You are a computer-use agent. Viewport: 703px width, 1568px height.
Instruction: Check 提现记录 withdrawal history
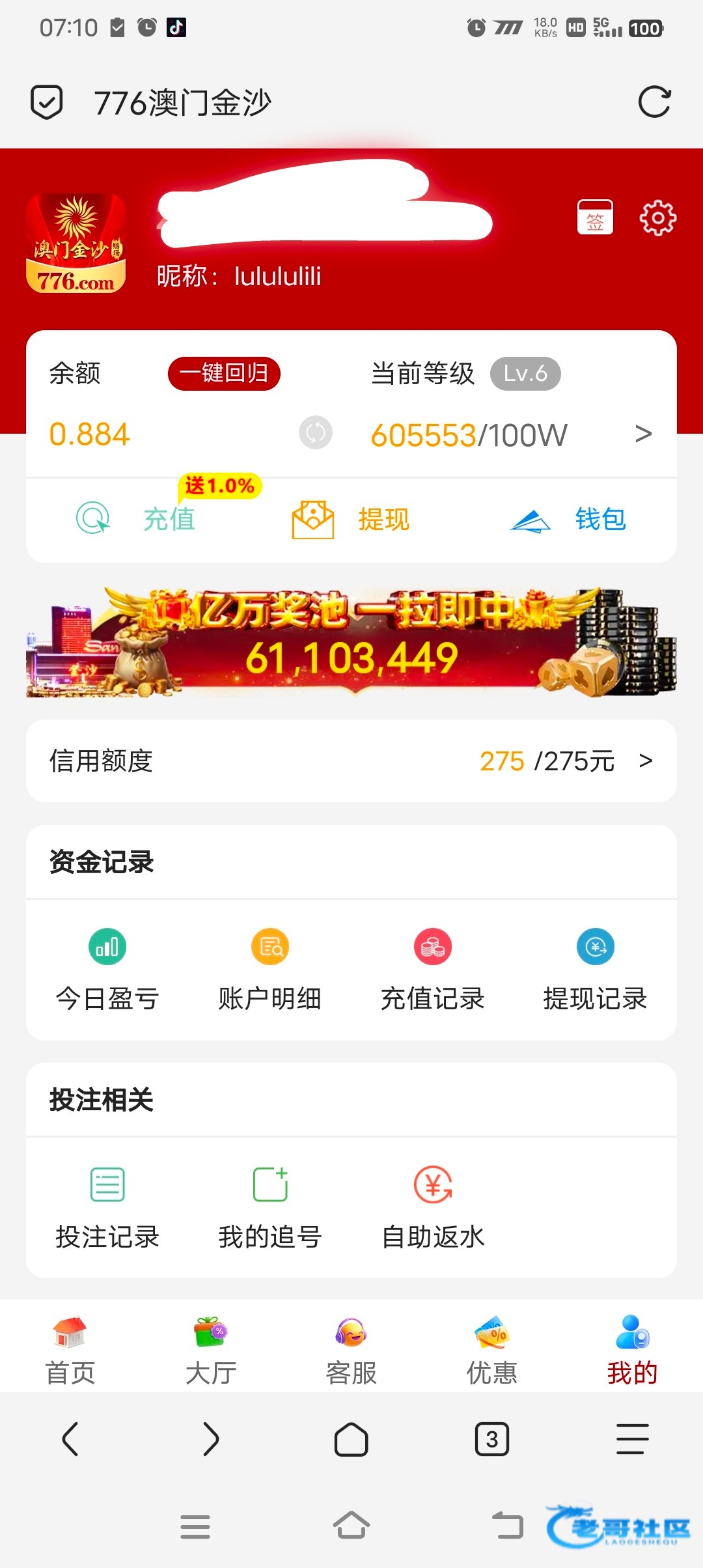[596, 970]
